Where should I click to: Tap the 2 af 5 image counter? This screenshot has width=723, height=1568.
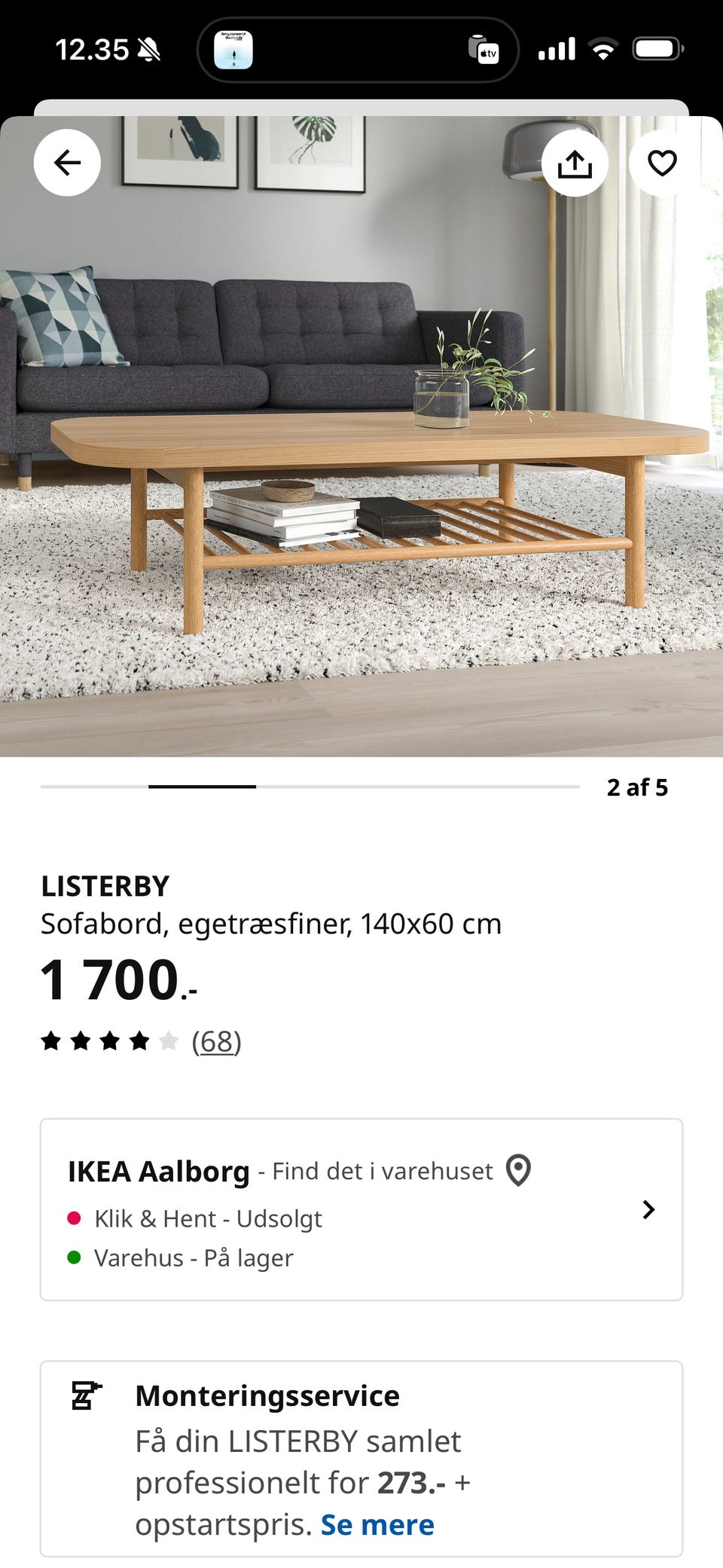639,788
